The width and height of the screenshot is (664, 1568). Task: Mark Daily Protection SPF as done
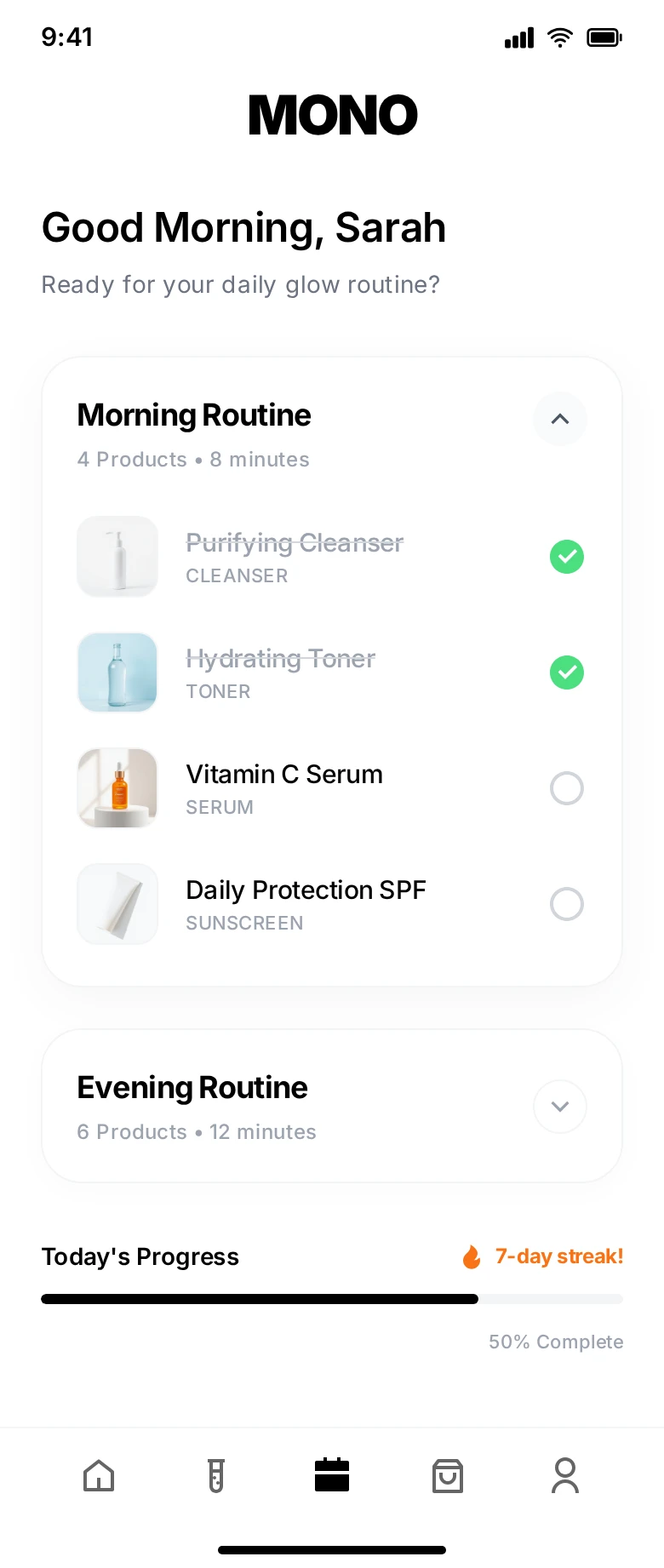[x=567, y=904]
